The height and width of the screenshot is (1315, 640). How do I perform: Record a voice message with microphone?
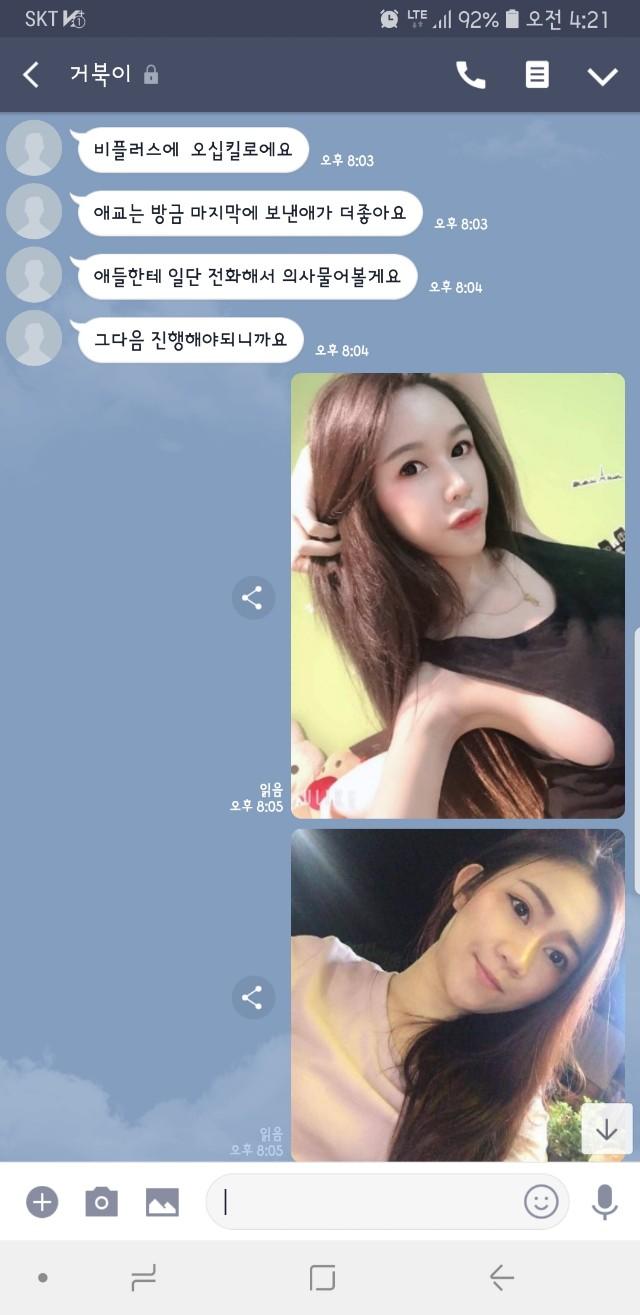(604, 1201)
